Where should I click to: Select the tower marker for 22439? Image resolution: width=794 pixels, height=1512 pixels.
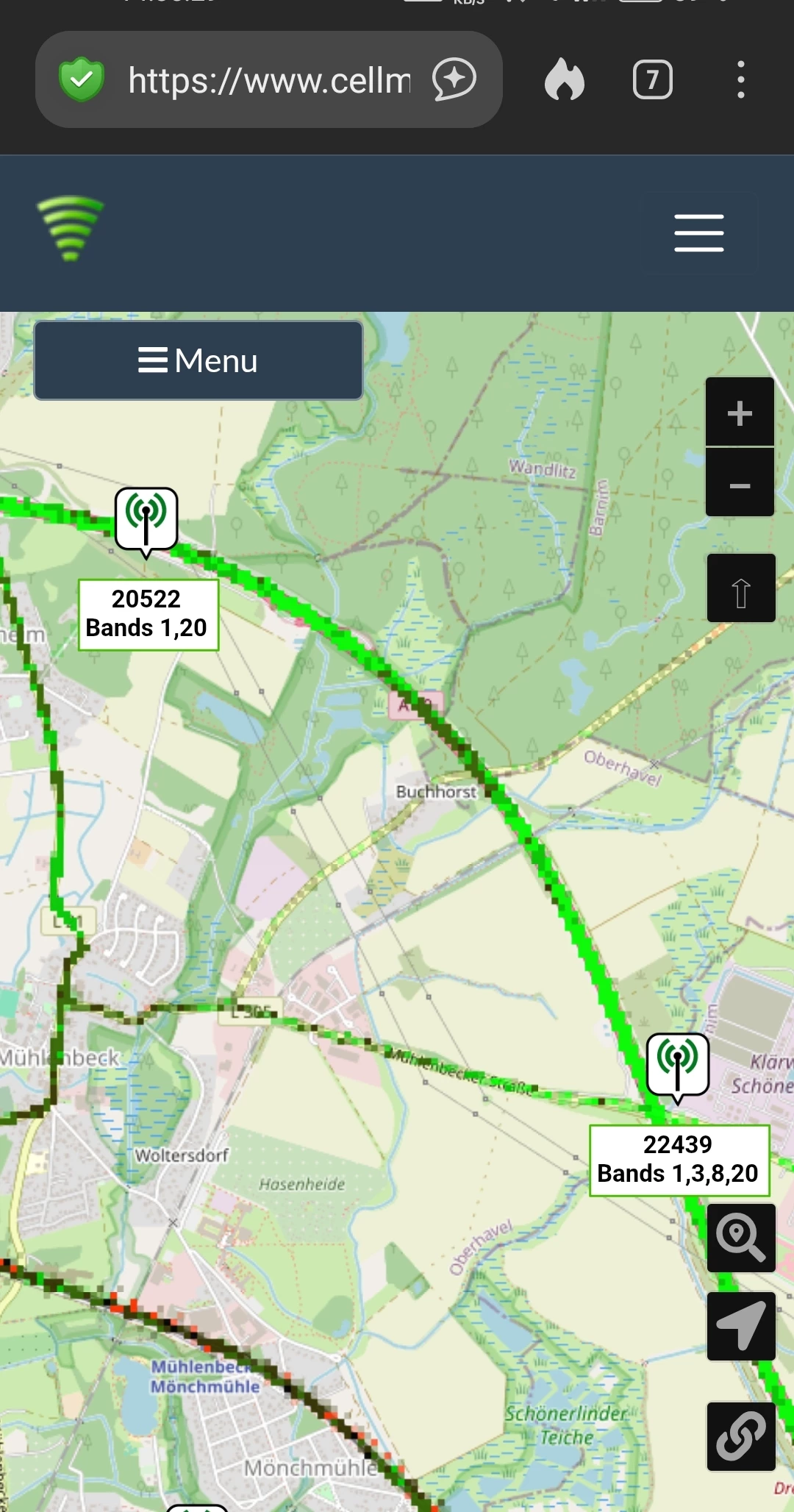click(x=678, y=1063)
